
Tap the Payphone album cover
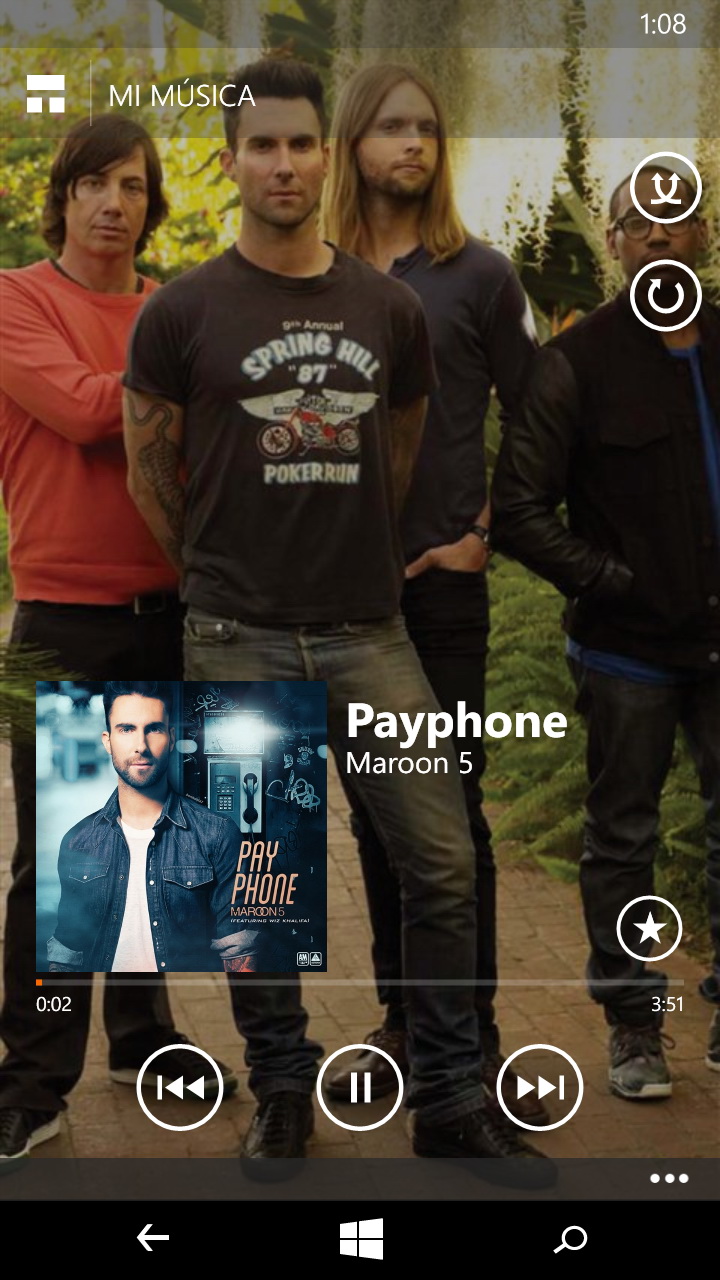[181, 826]
